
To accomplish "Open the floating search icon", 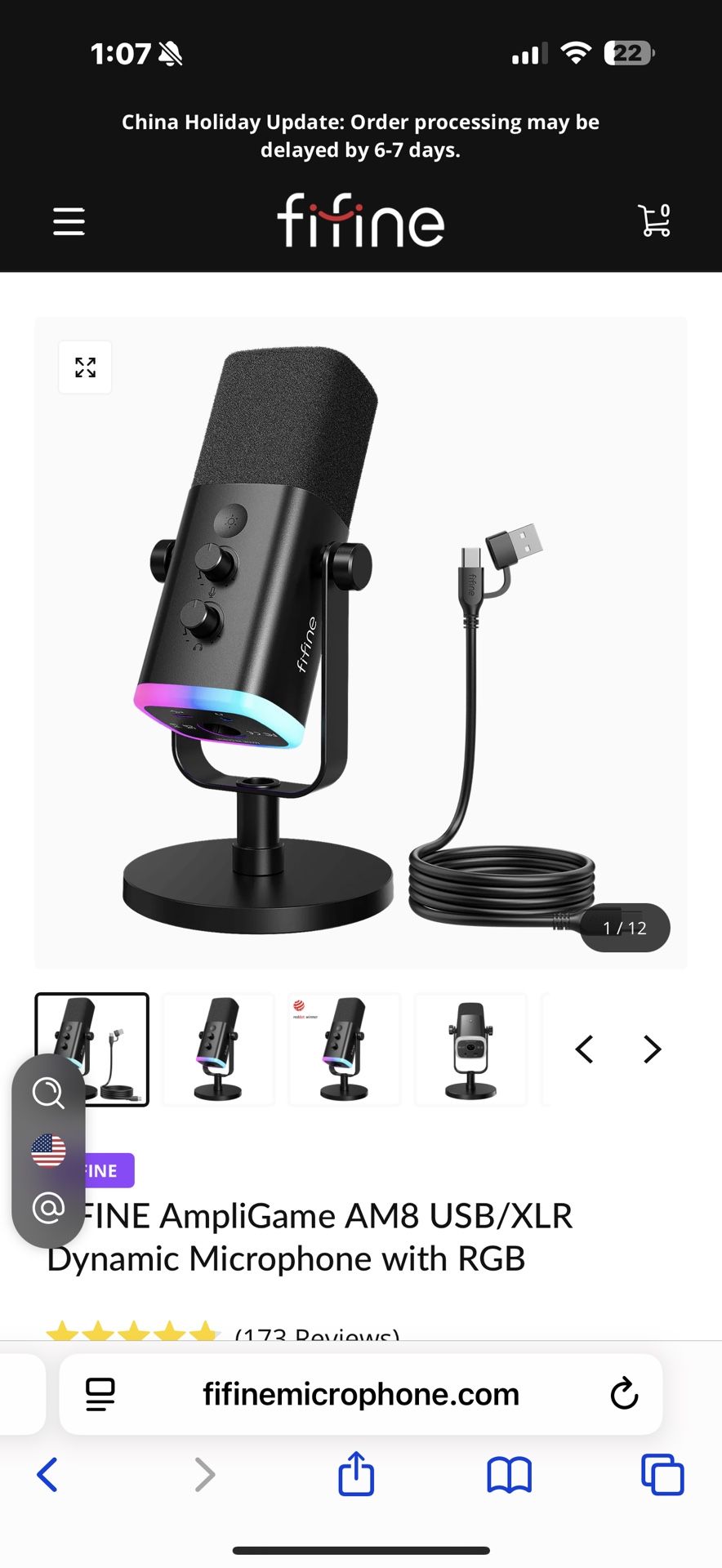I will 48,1092.
